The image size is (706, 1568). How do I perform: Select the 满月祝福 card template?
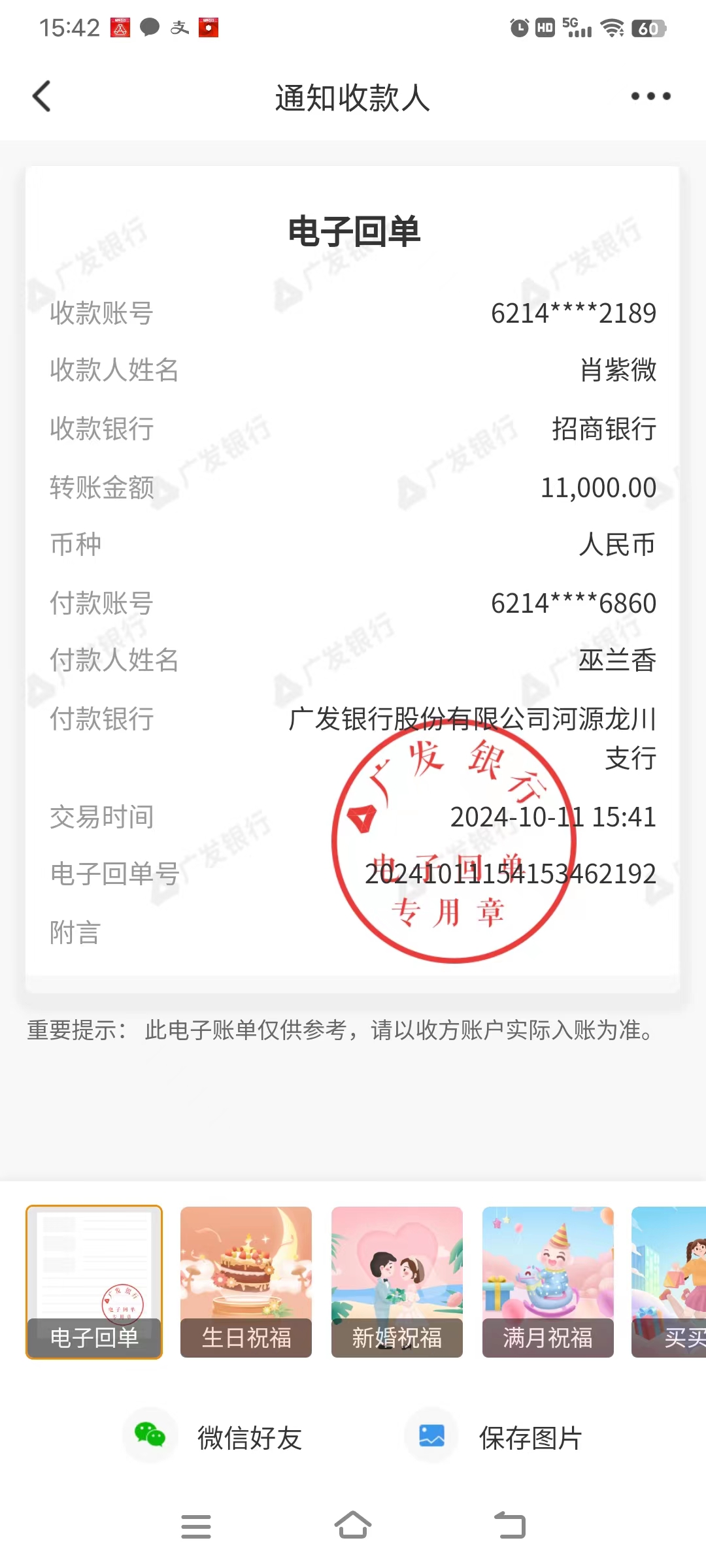548,1282
